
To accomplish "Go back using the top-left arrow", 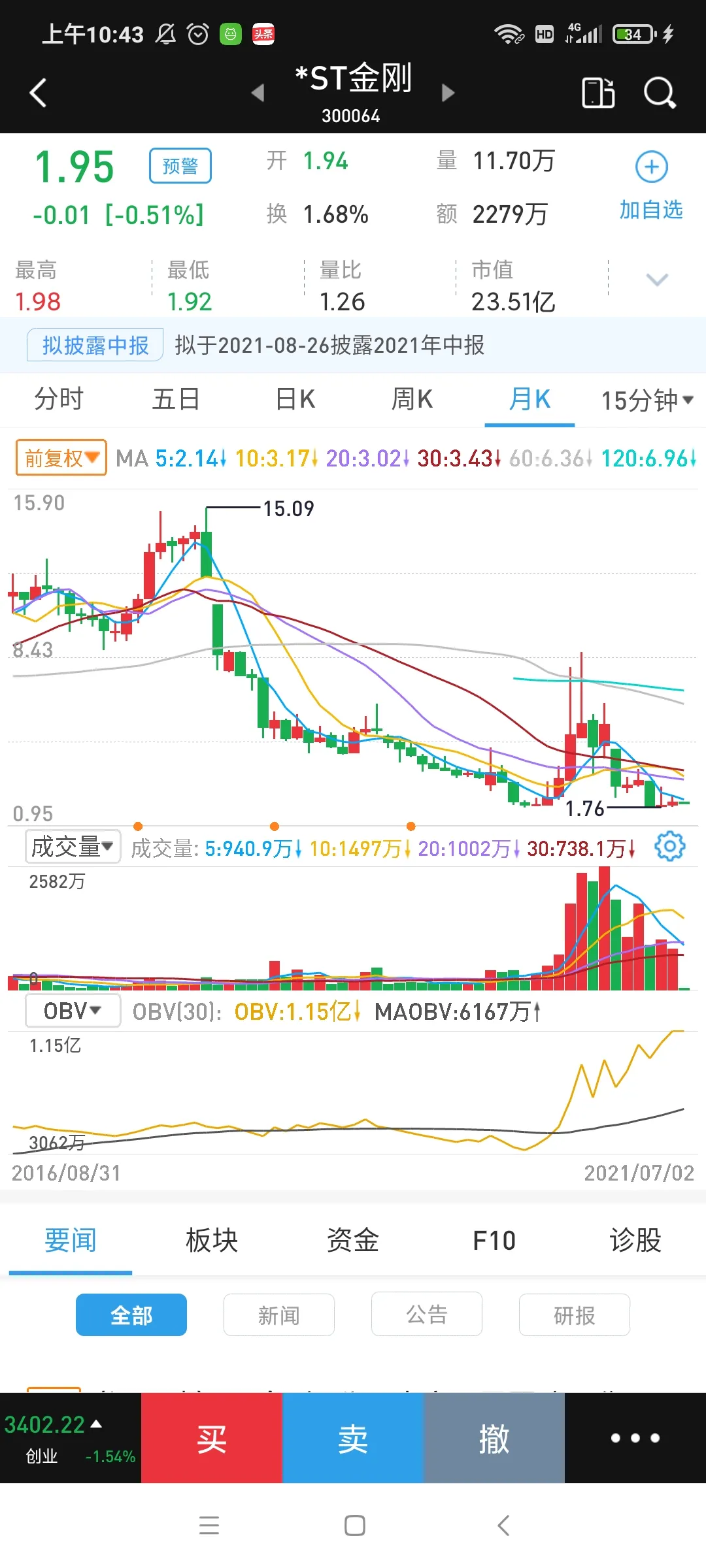I will pyautogui.click(x=38, y=93).
